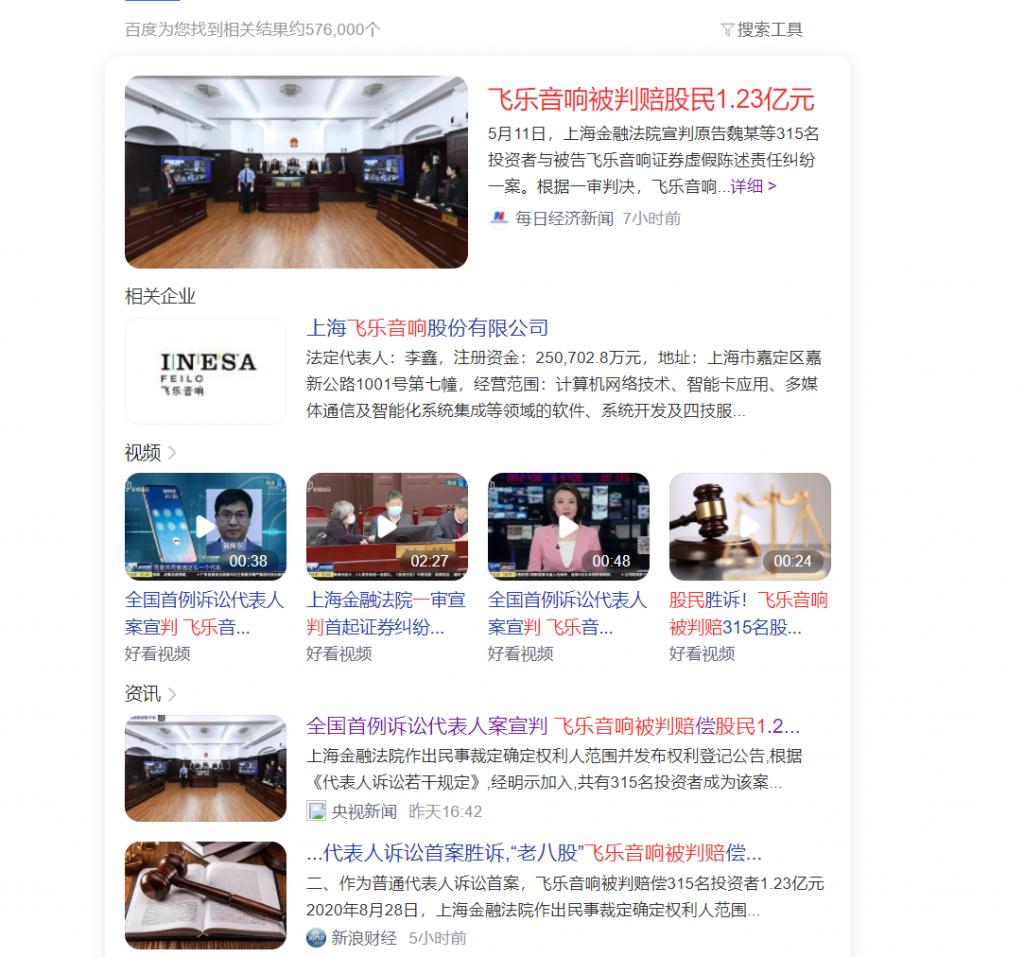This screenshot has height=957, width=1024.
Task: Open the thumbnail of the 央视新闻 article
Action: tap(206, 768)
